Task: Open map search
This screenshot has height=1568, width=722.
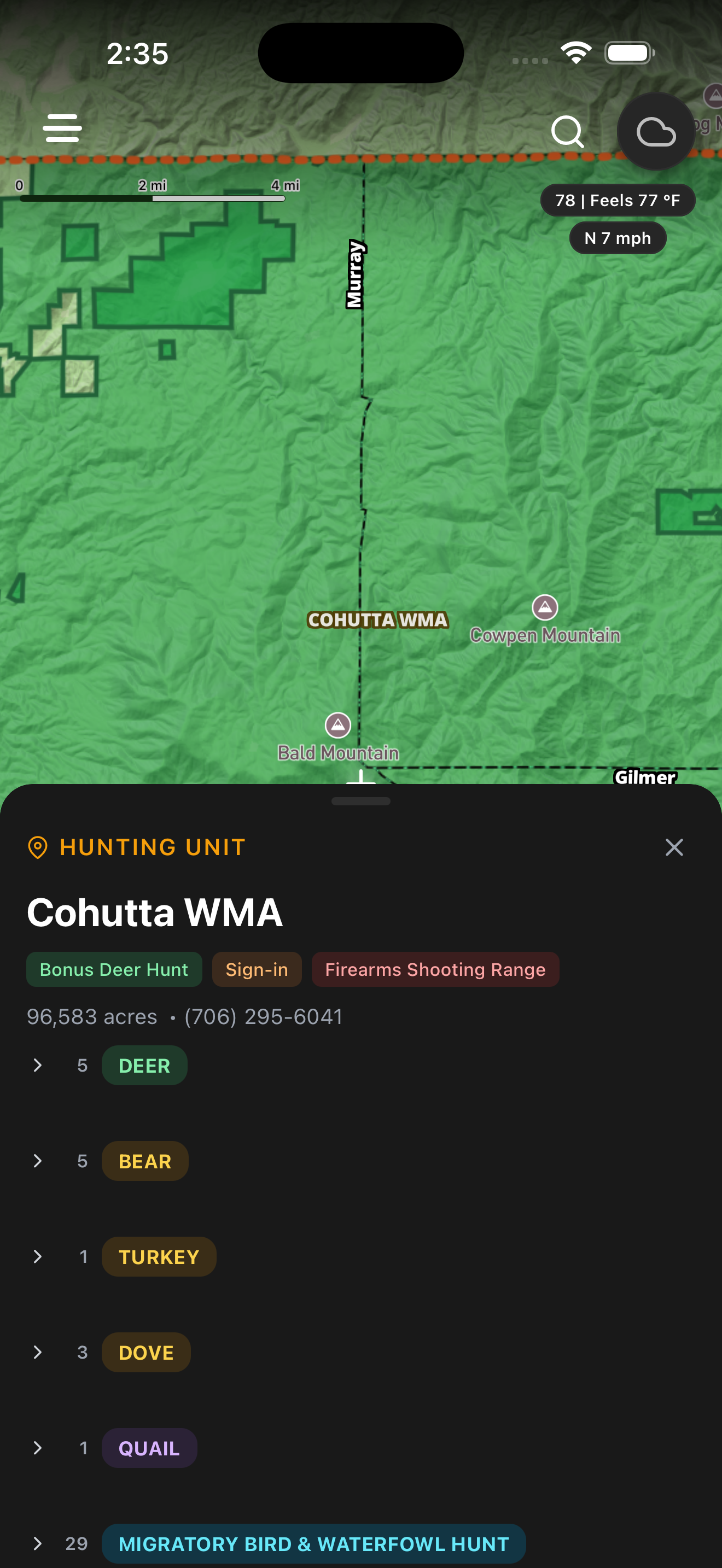Action: pyautogui.click(x=567, y=131)
